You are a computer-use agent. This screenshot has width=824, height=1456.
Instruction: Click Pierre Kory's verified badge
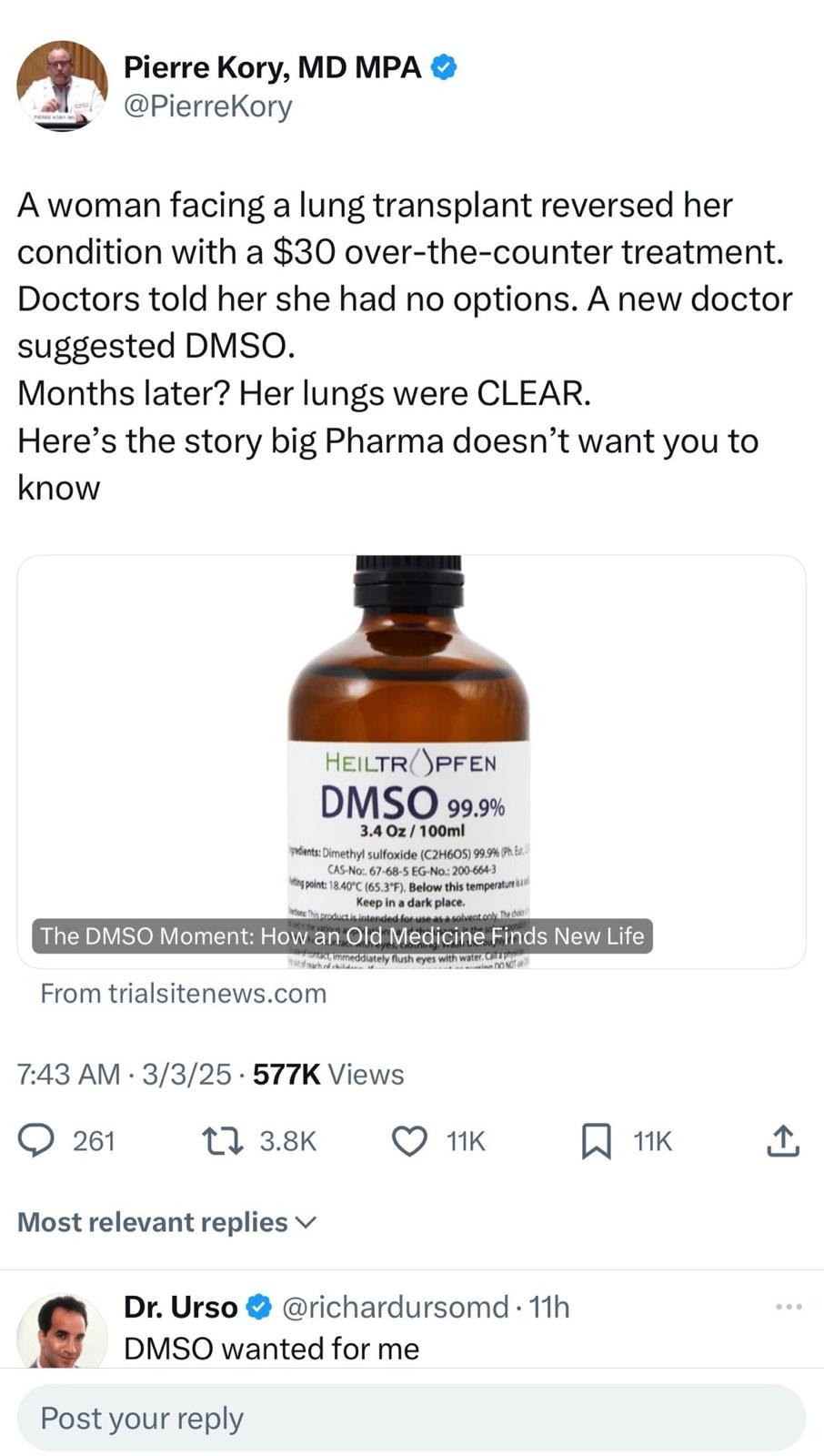click(445, 66)
